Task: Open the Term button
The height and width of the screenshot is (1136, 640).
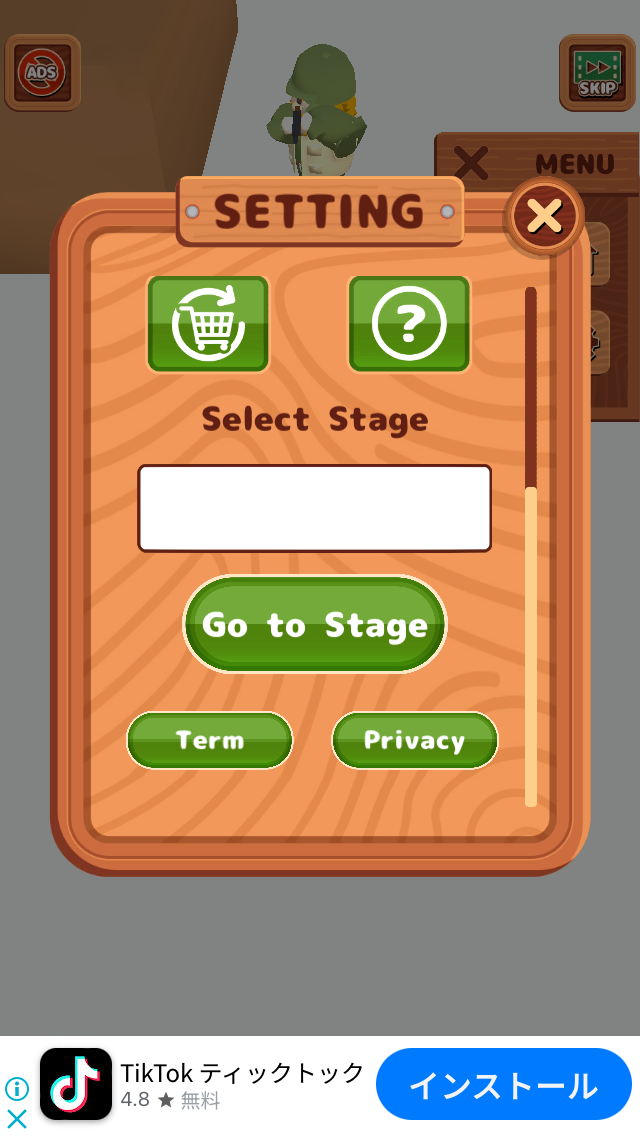Action: [x=210, y=741]
